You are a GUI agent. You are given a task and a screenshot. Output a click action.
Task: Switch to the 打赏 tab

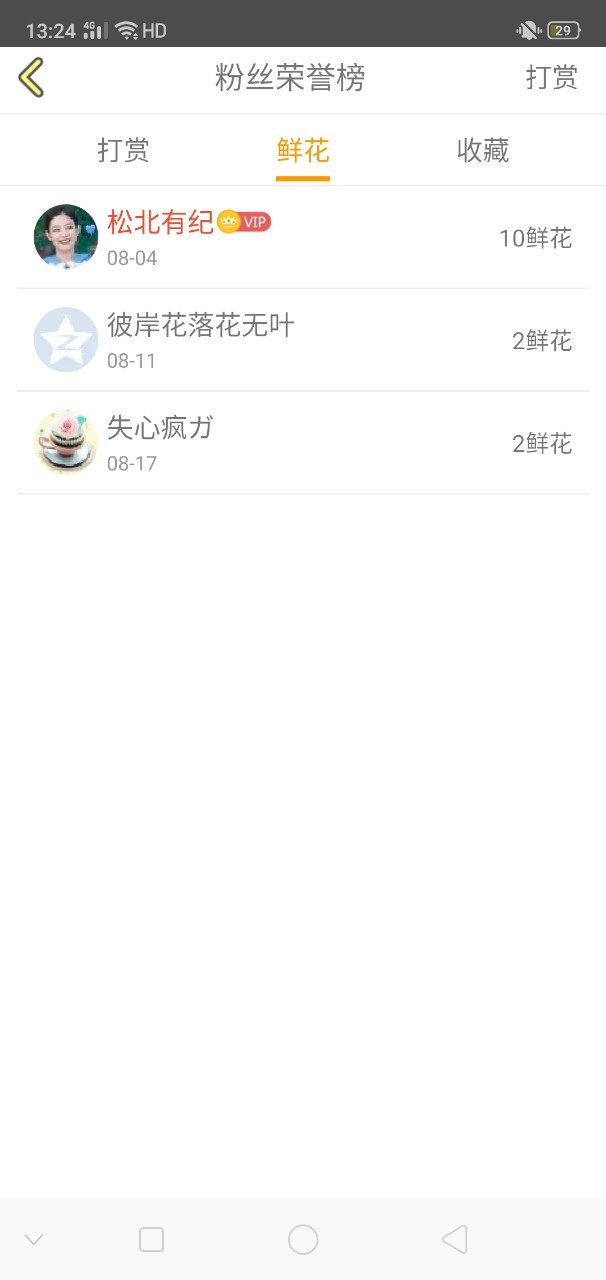pyautogui.click(x=123, y=150)
